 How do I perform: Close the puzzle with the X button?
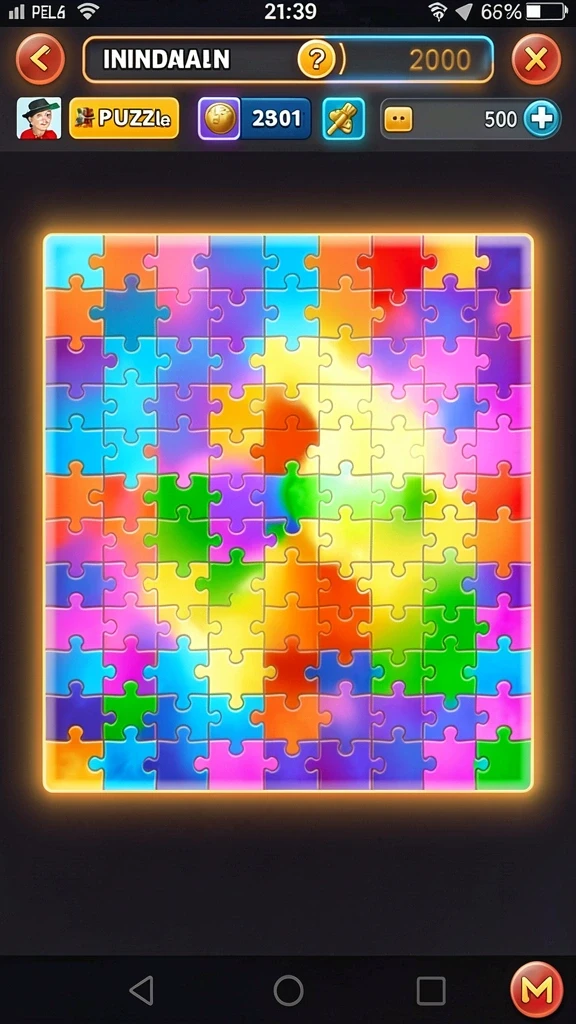[x=536, y=59]
